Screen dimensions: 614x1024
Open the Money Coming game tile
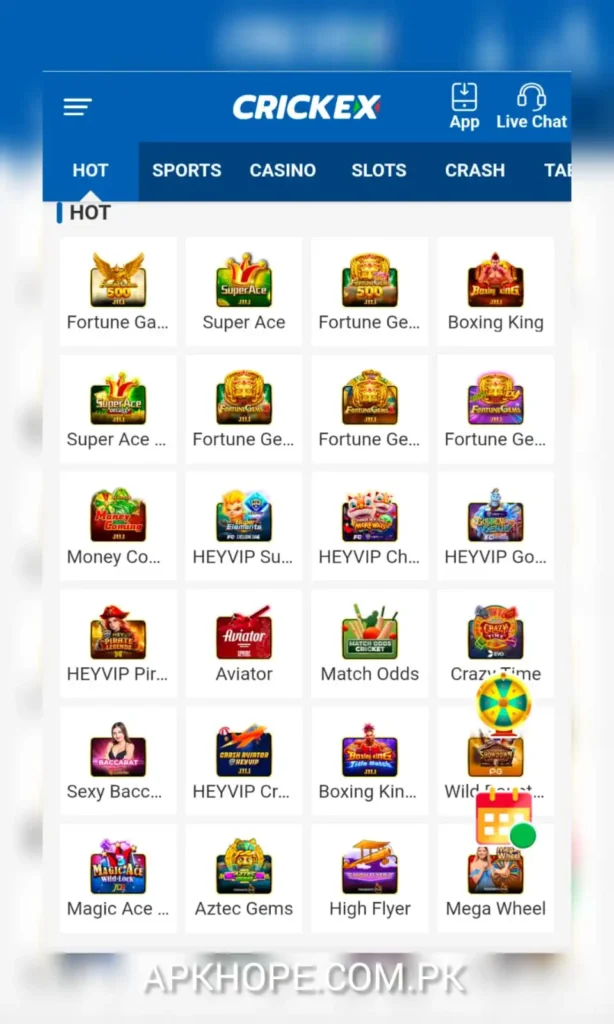pos(118,526)
